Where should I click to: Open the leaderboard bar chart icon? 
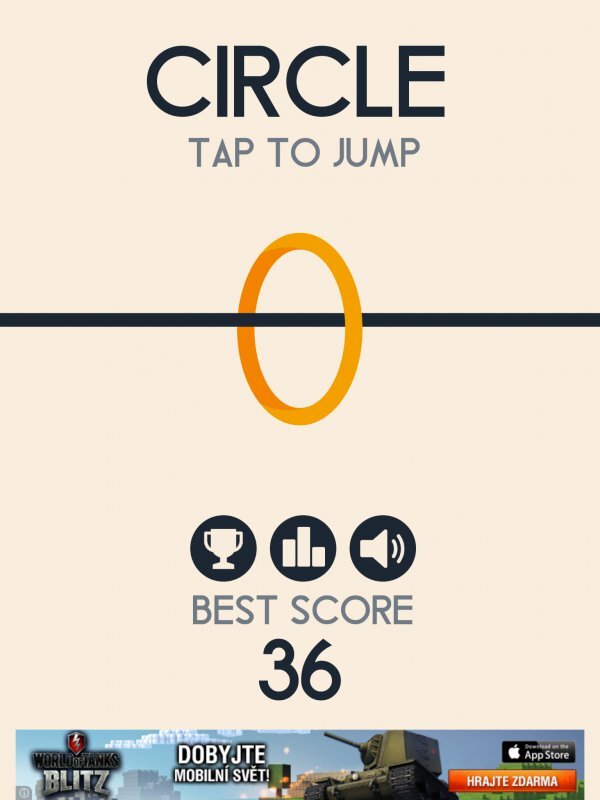(x=302, y=548)
